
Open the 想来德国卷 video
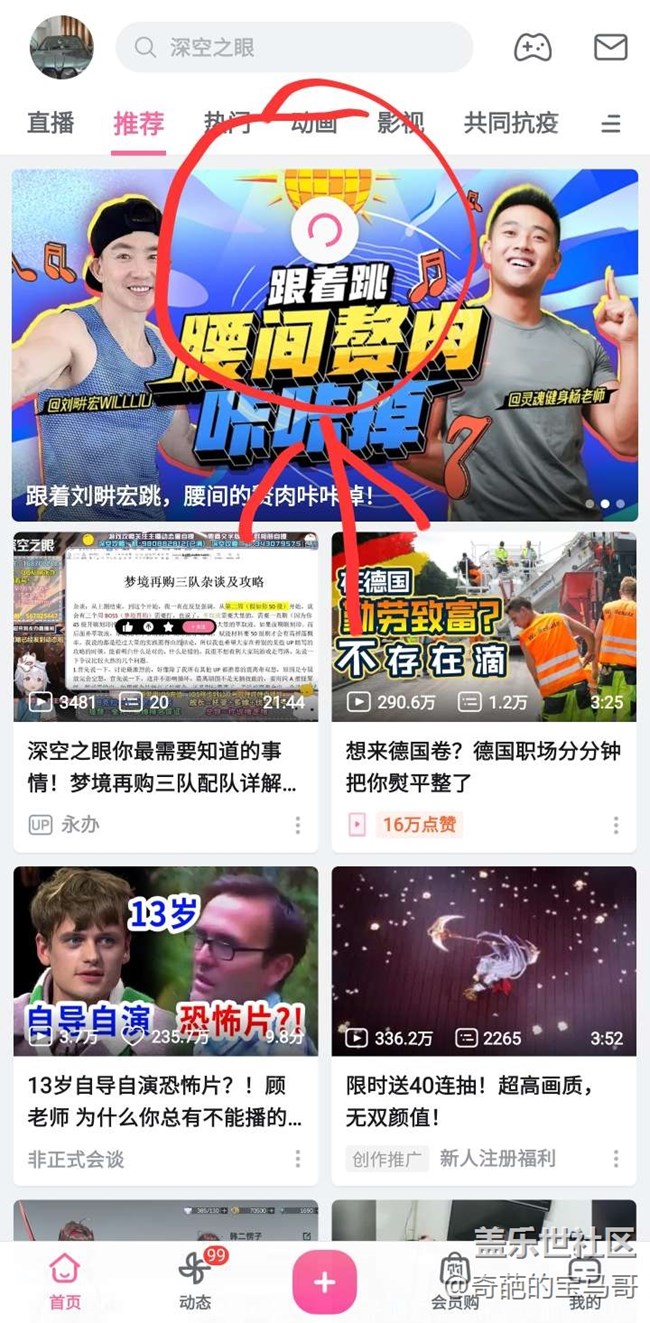click(x=484, y=627)
